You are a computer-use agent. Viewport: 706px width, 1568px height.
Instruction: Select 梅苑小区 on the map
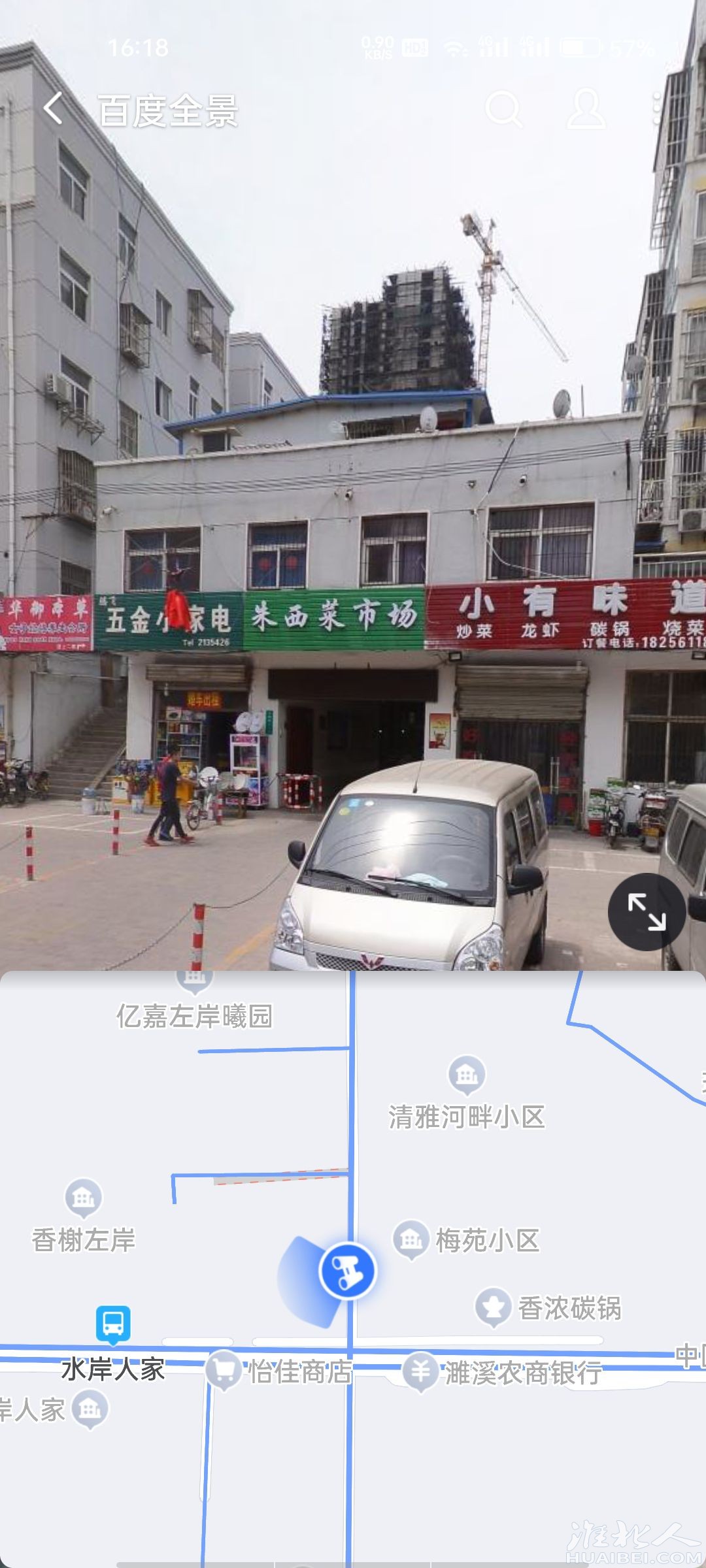click(466, 1239)
